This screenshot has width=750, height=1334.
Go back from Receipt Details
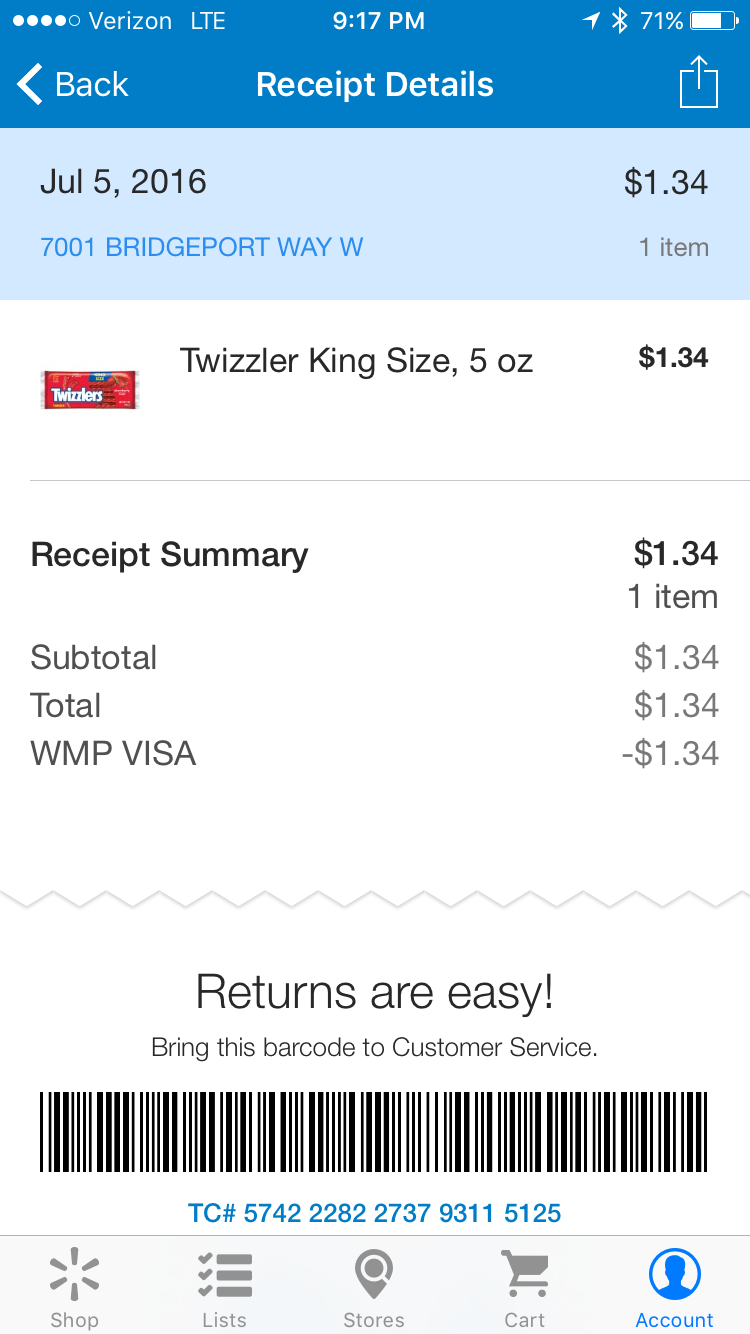[x=73, y=85]
